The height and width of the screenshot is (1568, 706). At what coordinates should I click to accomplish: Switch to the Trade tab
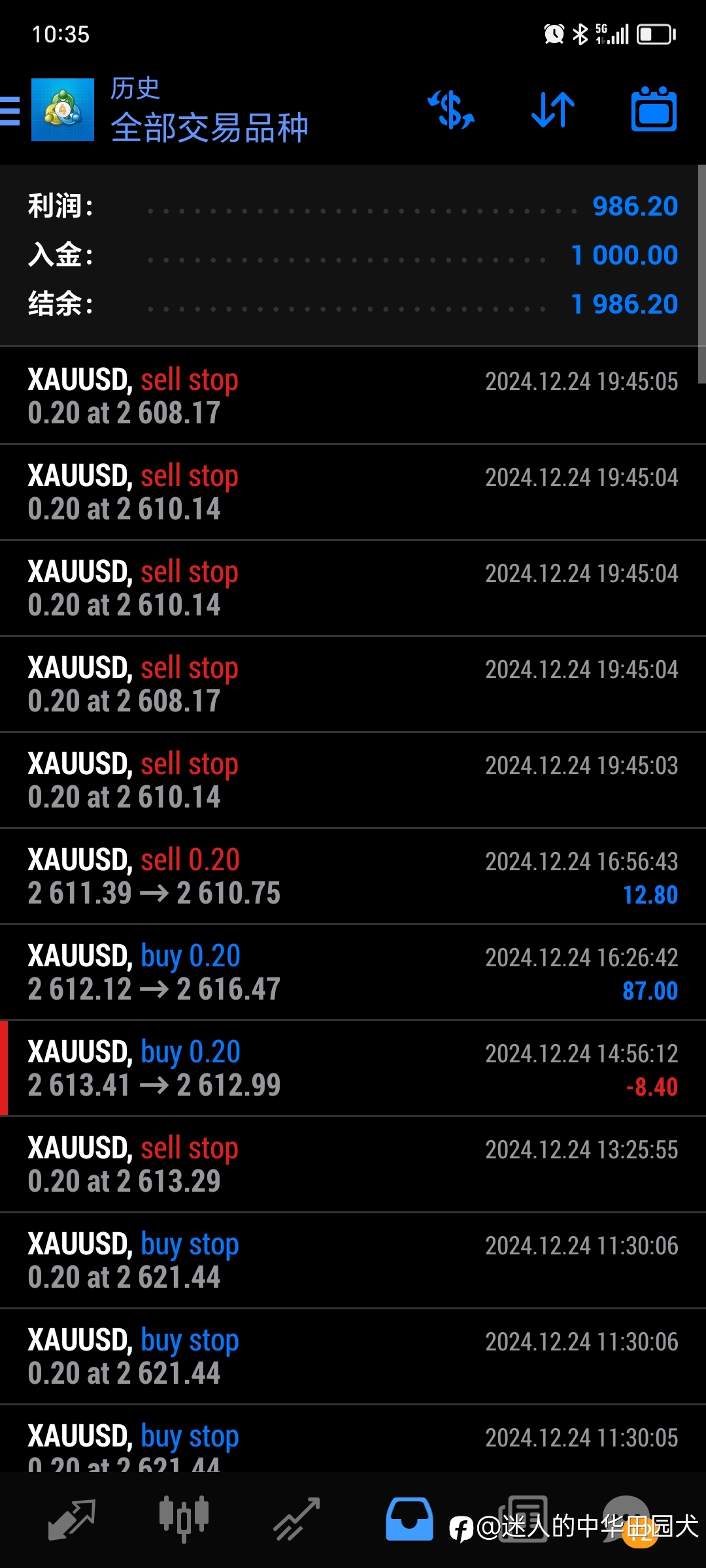coord(296,1519)
